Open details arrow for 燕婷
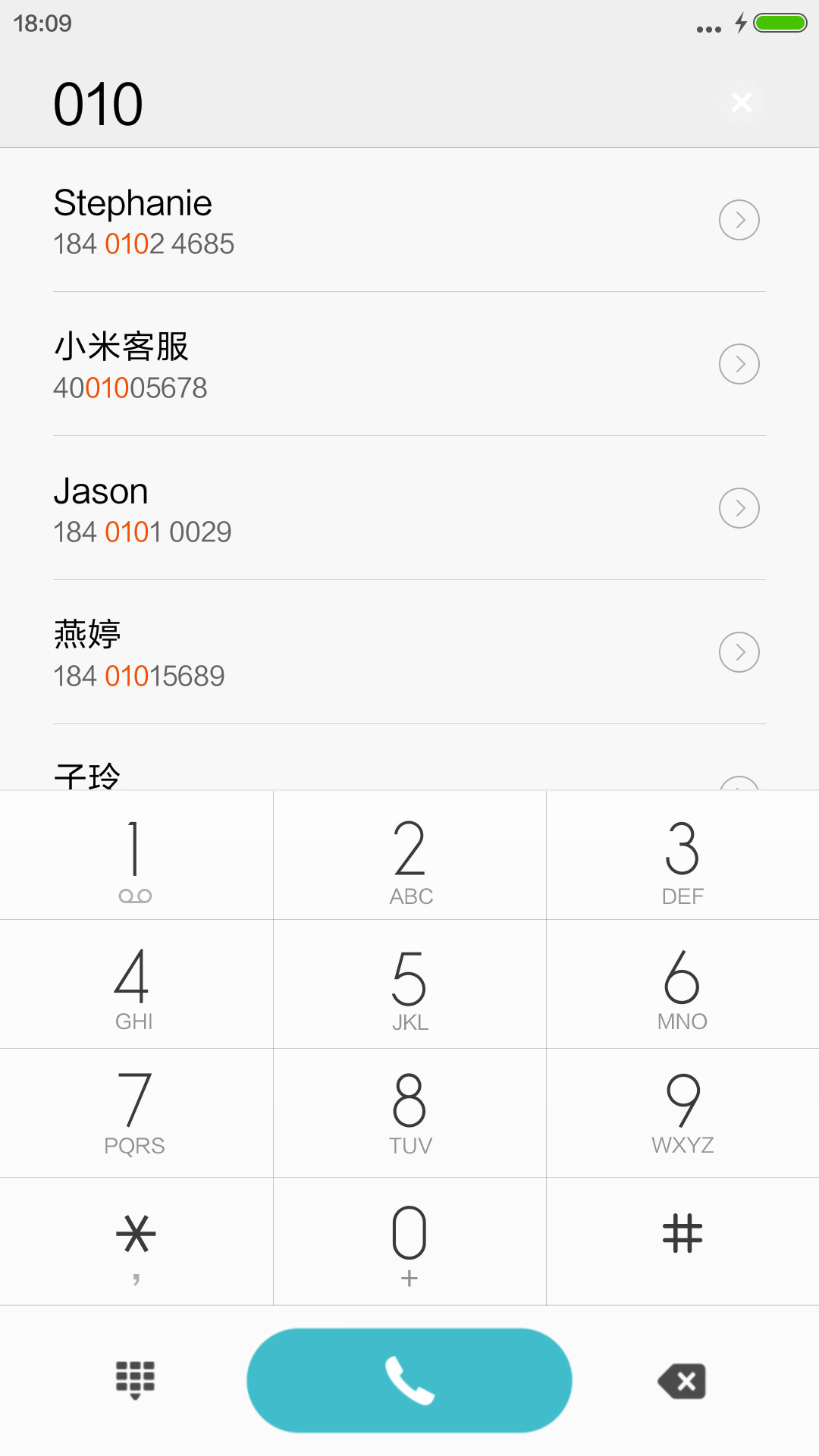This screenshot has width=819, height=1456. [739, 652]
